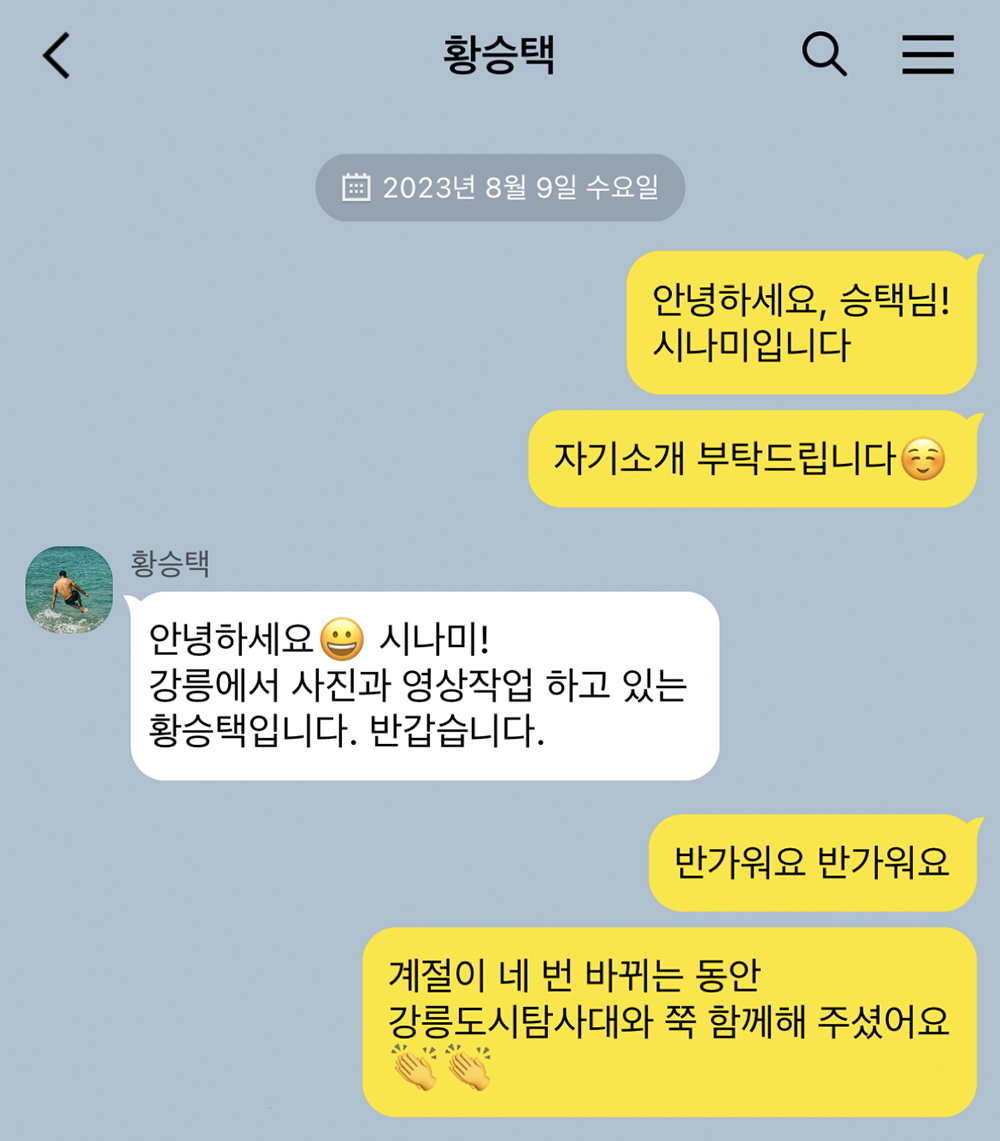
Task: Search within the 황승택 chat
Action: 825,55
